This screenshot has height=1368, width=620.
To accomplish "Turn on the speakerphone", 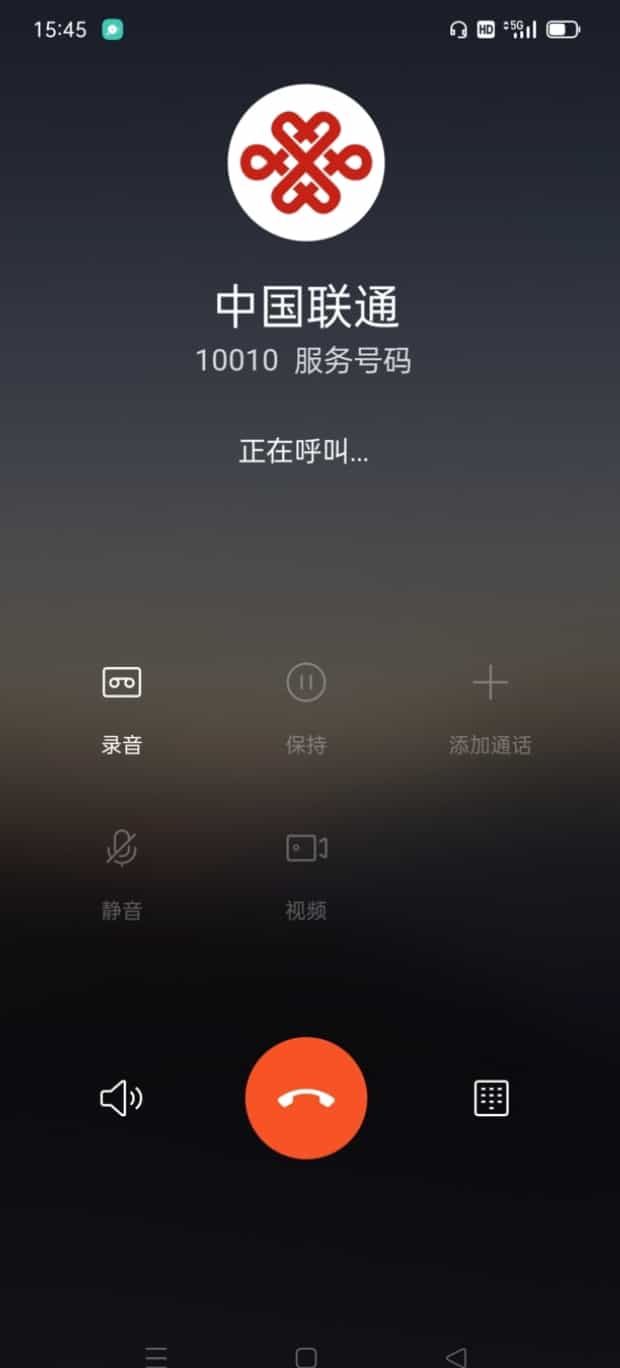I will 122,1099.
